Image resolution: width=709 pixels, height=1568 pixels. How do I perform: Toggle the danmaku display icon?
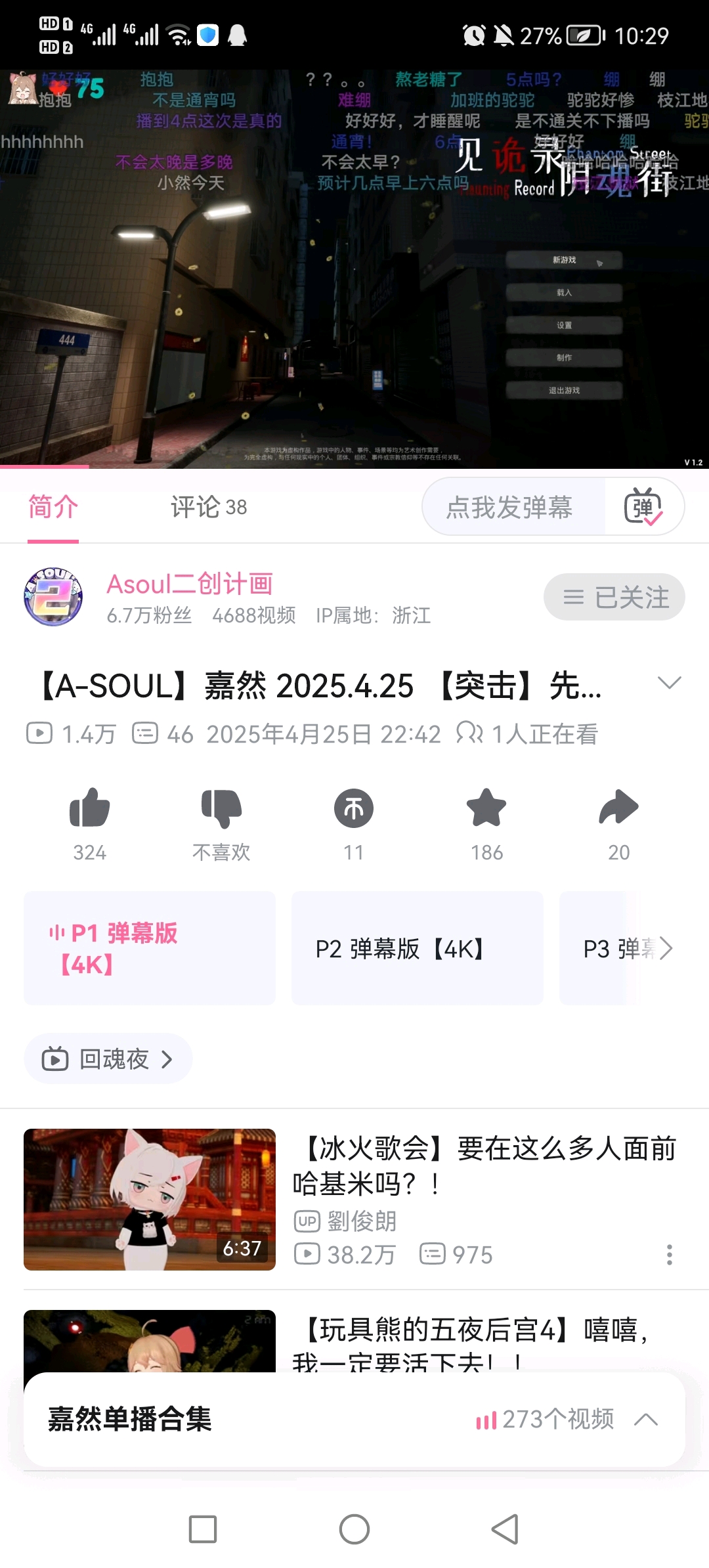pos(643,507)
